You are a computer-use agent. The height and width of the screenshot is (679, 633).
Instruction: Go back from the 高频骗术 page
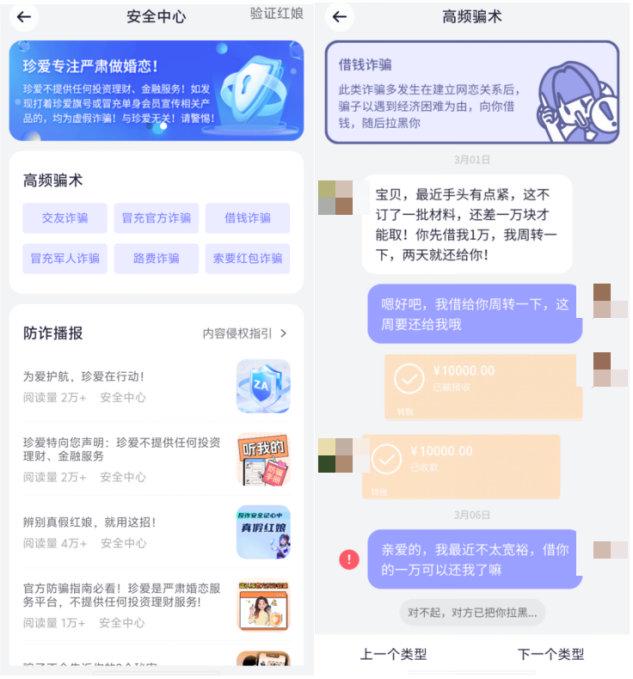[x=340, y=16]
